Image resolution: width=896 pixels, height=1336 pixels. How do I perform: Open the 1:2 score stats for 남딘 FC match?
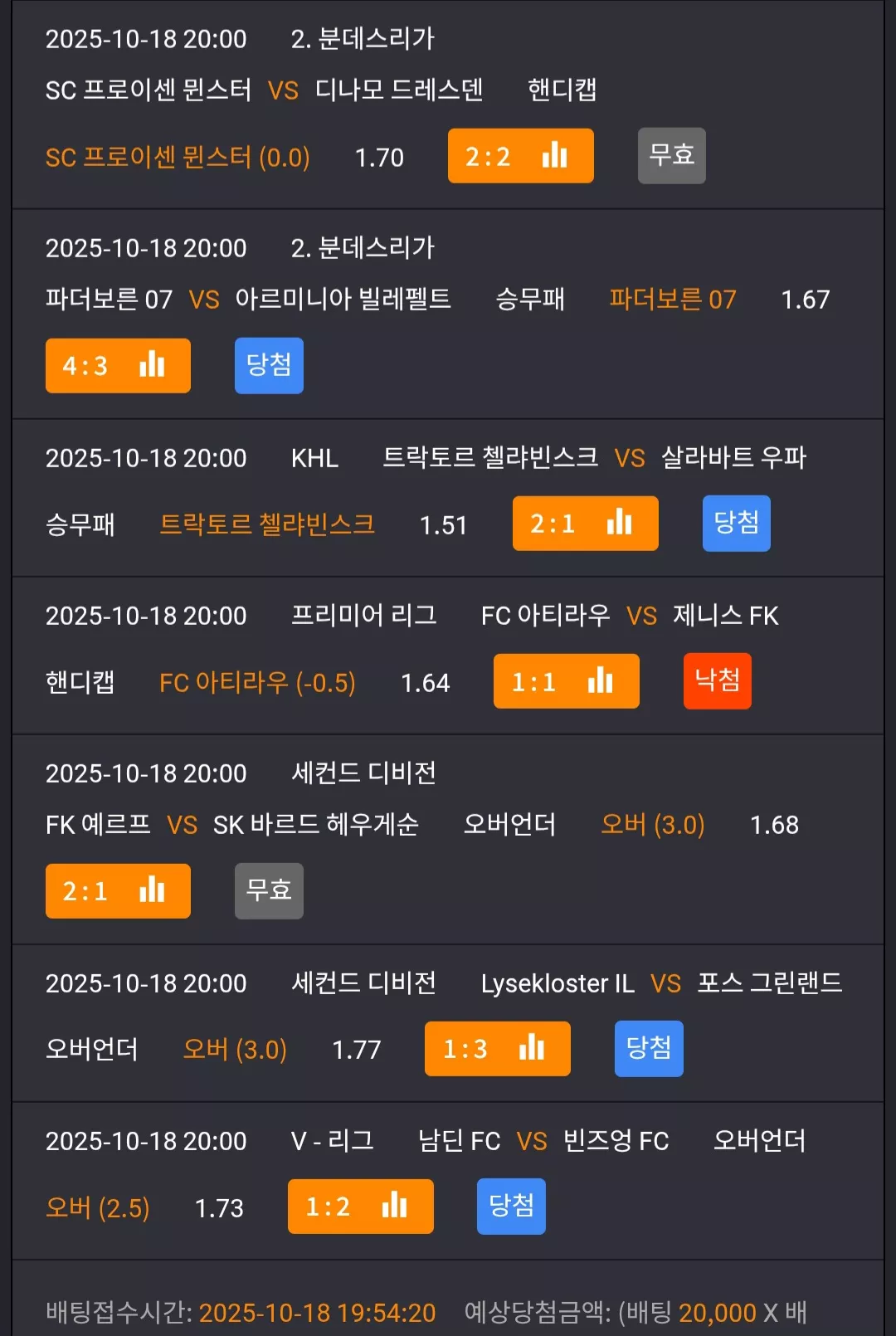[360, 1207]
